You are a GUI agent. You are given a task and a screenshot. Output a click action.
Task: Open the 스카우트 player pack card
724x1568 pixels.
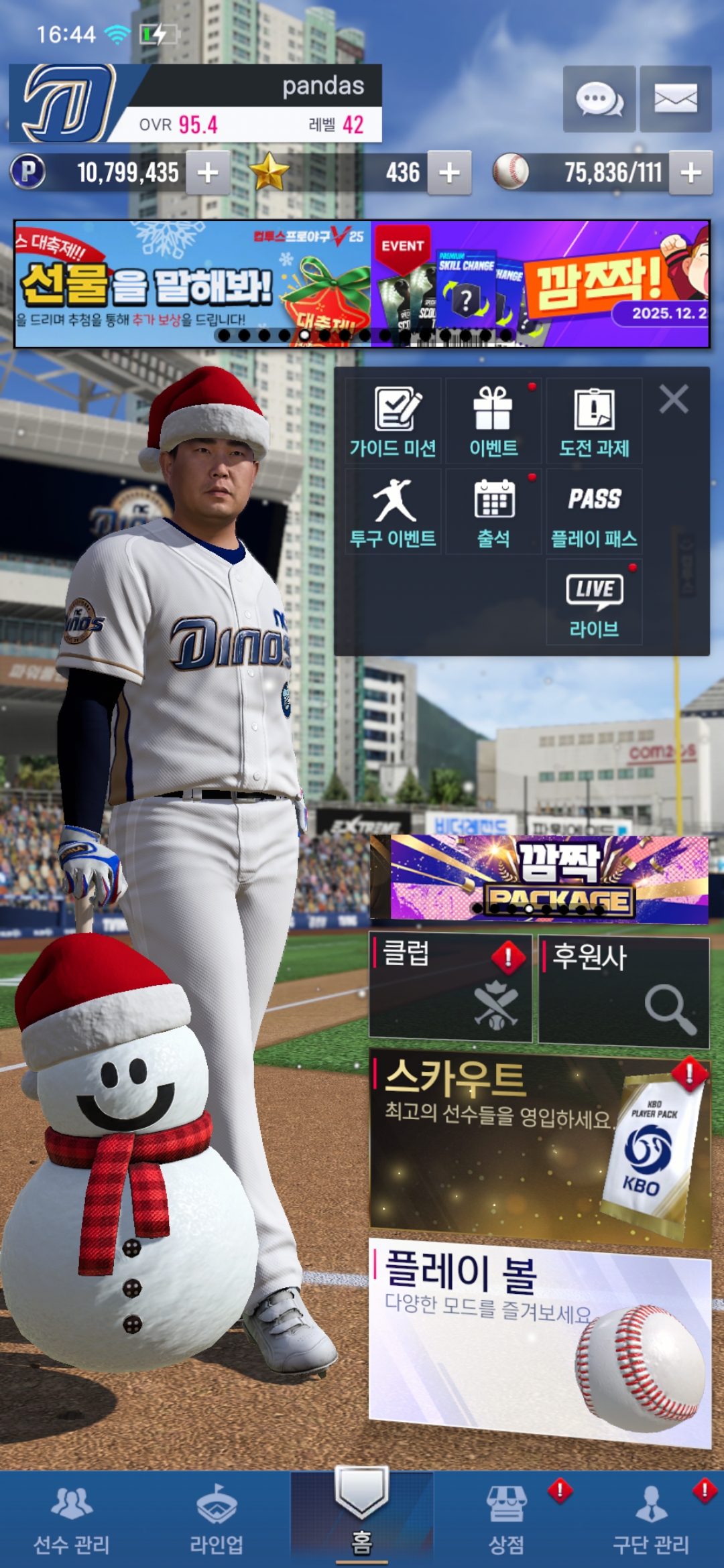pos(540,1145)
